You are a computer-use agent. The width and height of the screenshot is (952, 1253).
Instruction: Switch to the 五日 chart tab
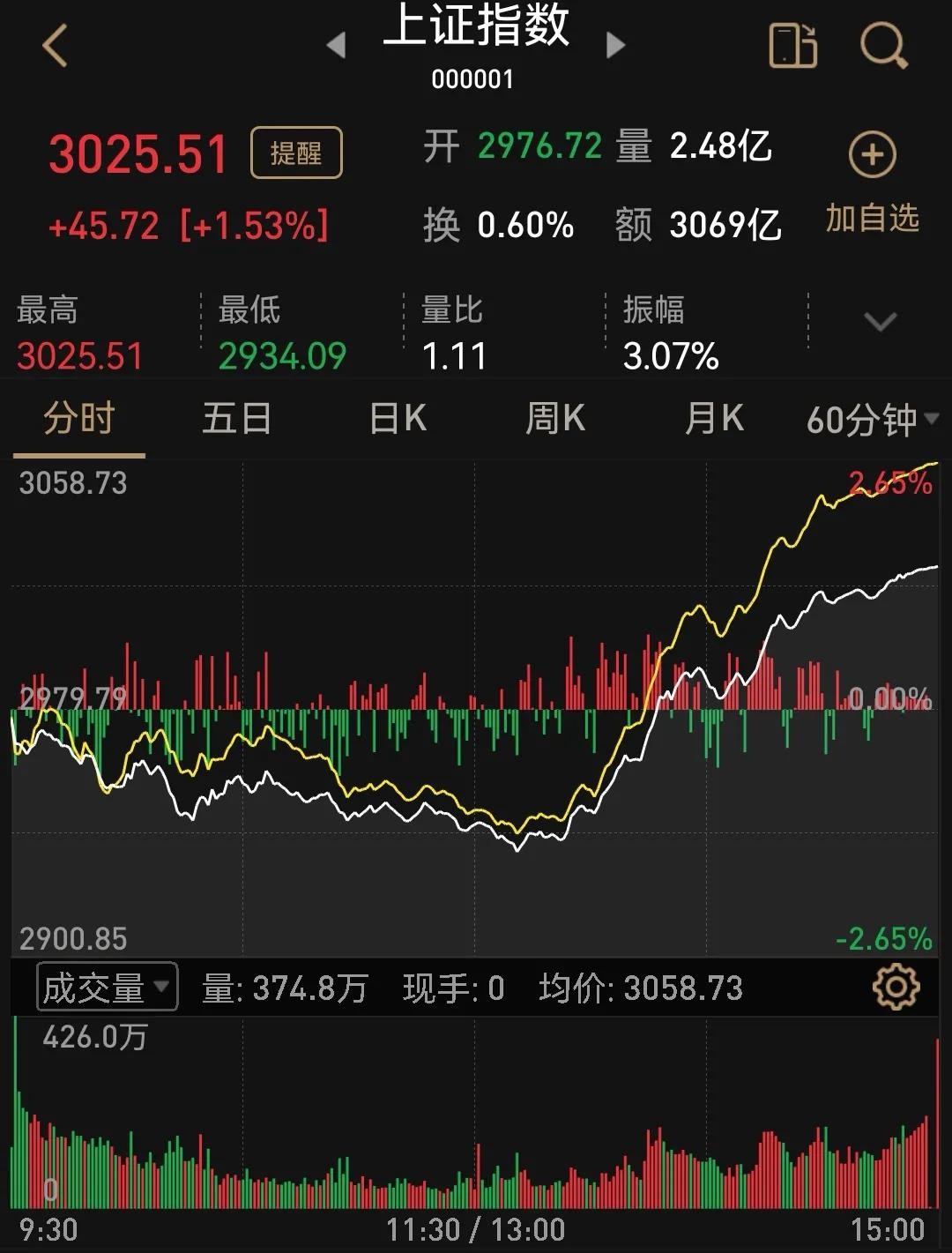[236, 418]
